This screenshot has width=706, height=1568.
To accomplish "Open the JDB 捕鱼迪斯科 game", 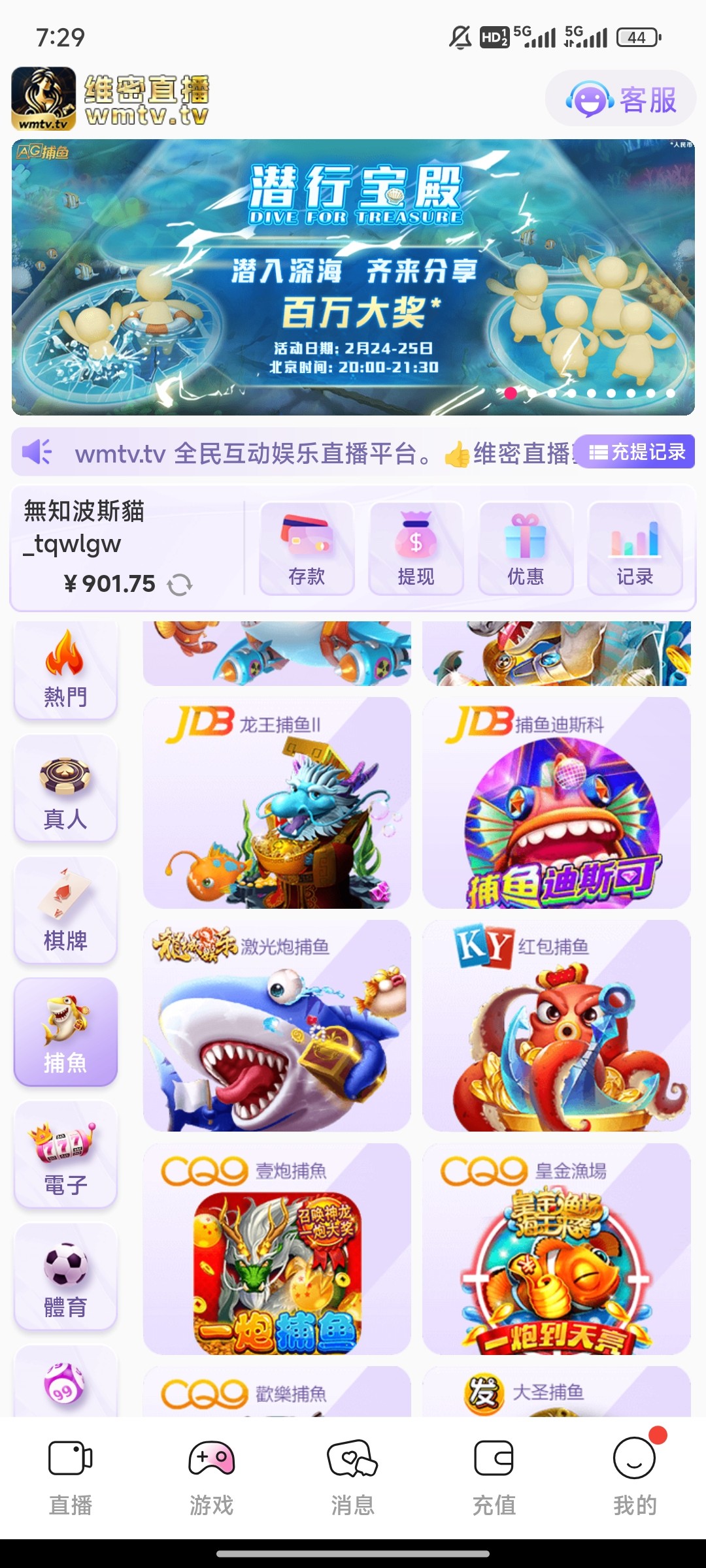I will point(556,803).
